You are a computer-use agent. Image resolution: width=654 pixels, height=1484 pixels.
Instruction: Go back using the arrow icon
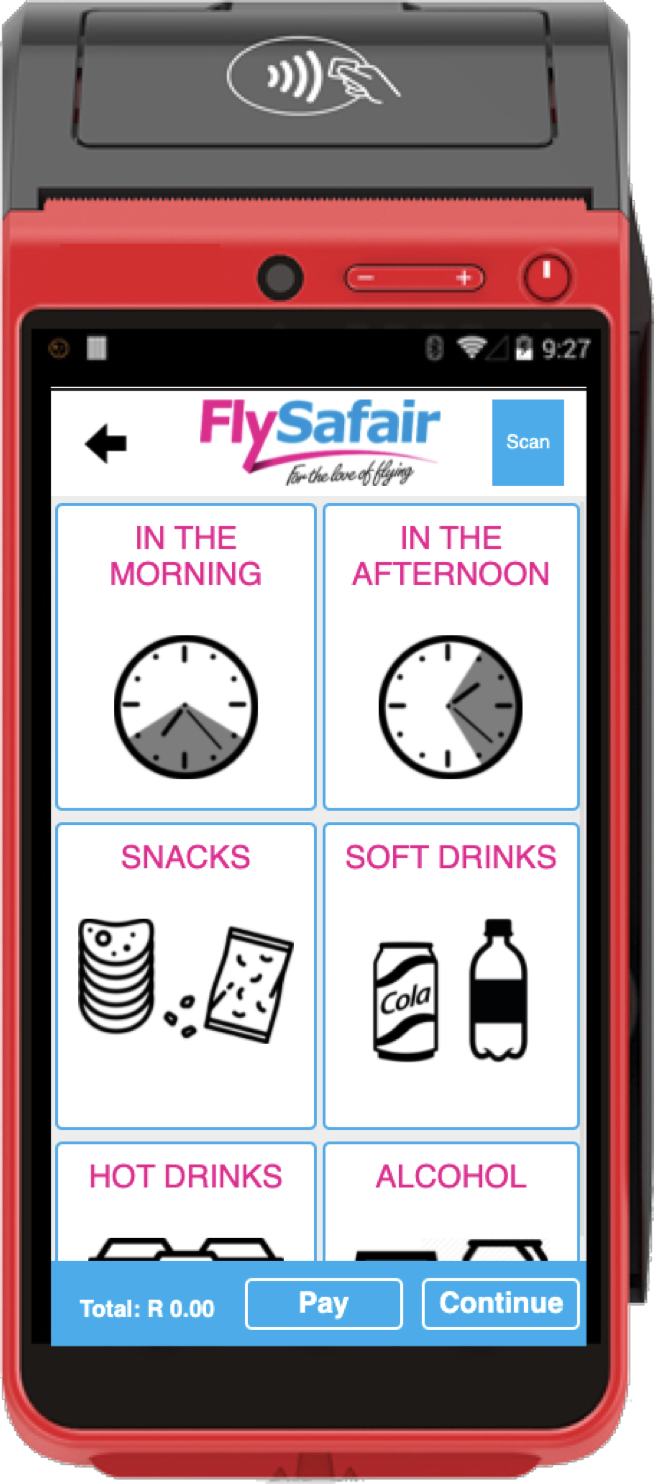(106, 443)
